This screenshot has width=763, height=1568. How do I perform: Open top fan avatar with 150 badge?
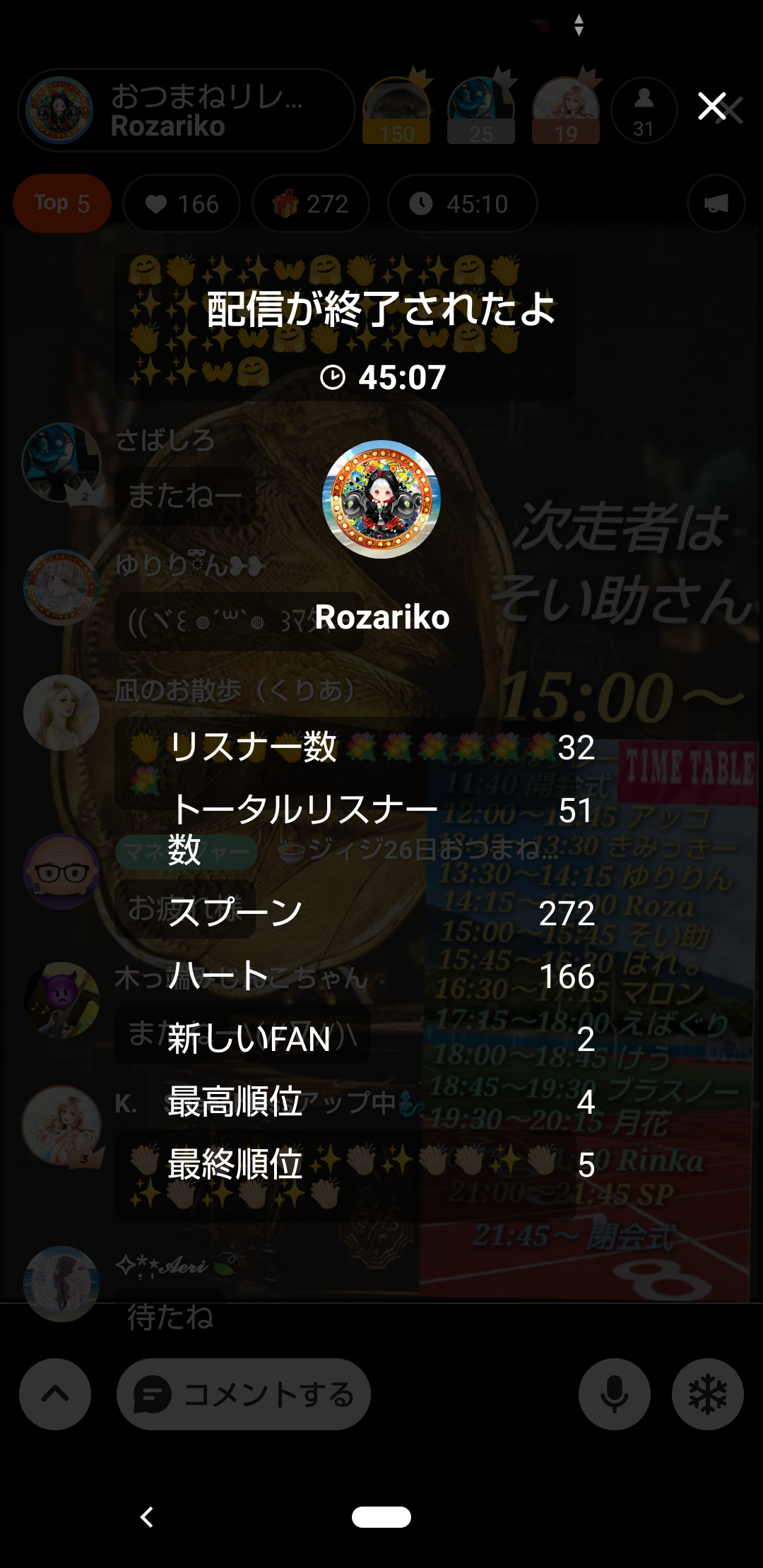click(396, 110)
